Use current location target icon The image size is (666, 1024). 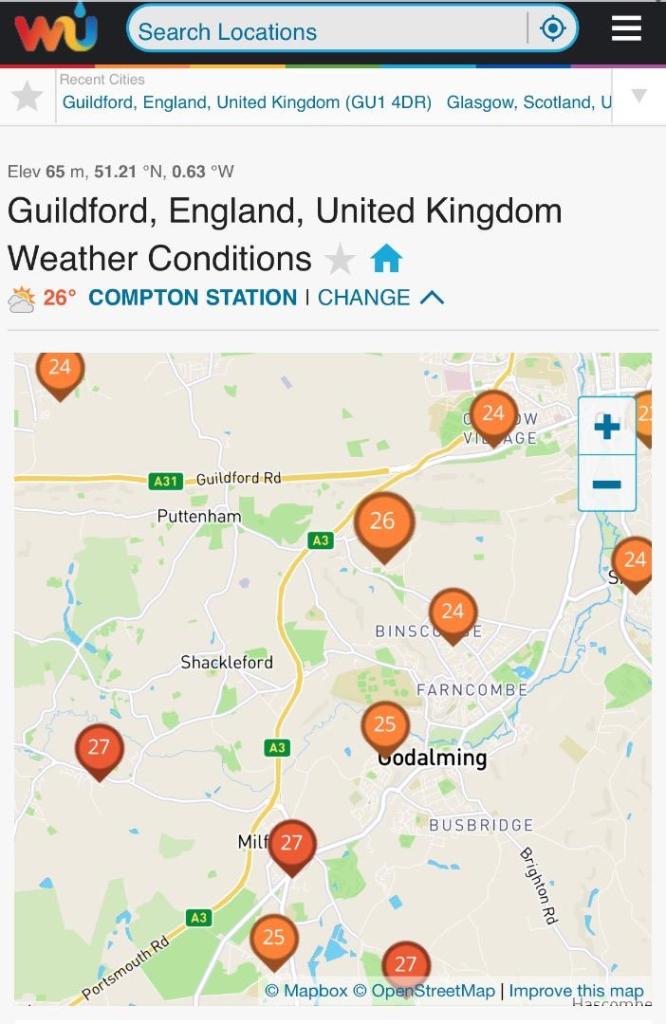coord(552,30)
